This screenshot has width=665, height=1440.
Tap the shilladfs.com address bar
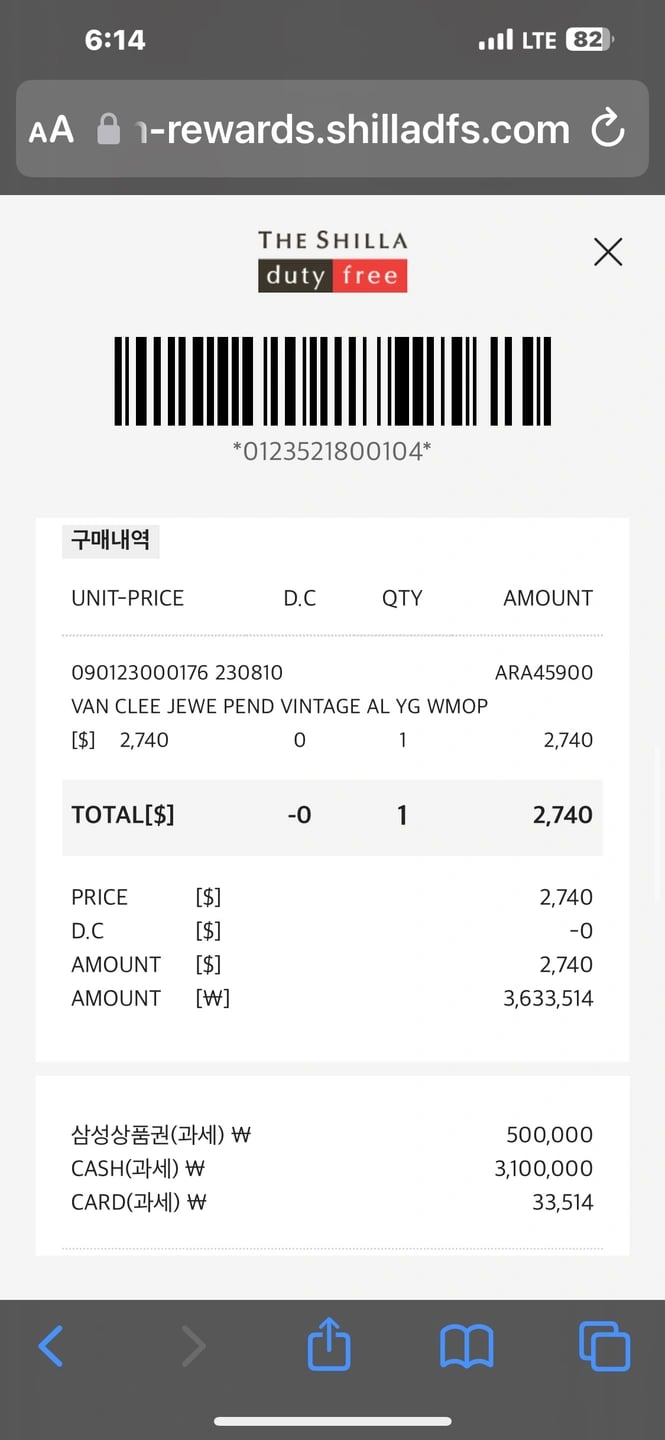point(350,129)
